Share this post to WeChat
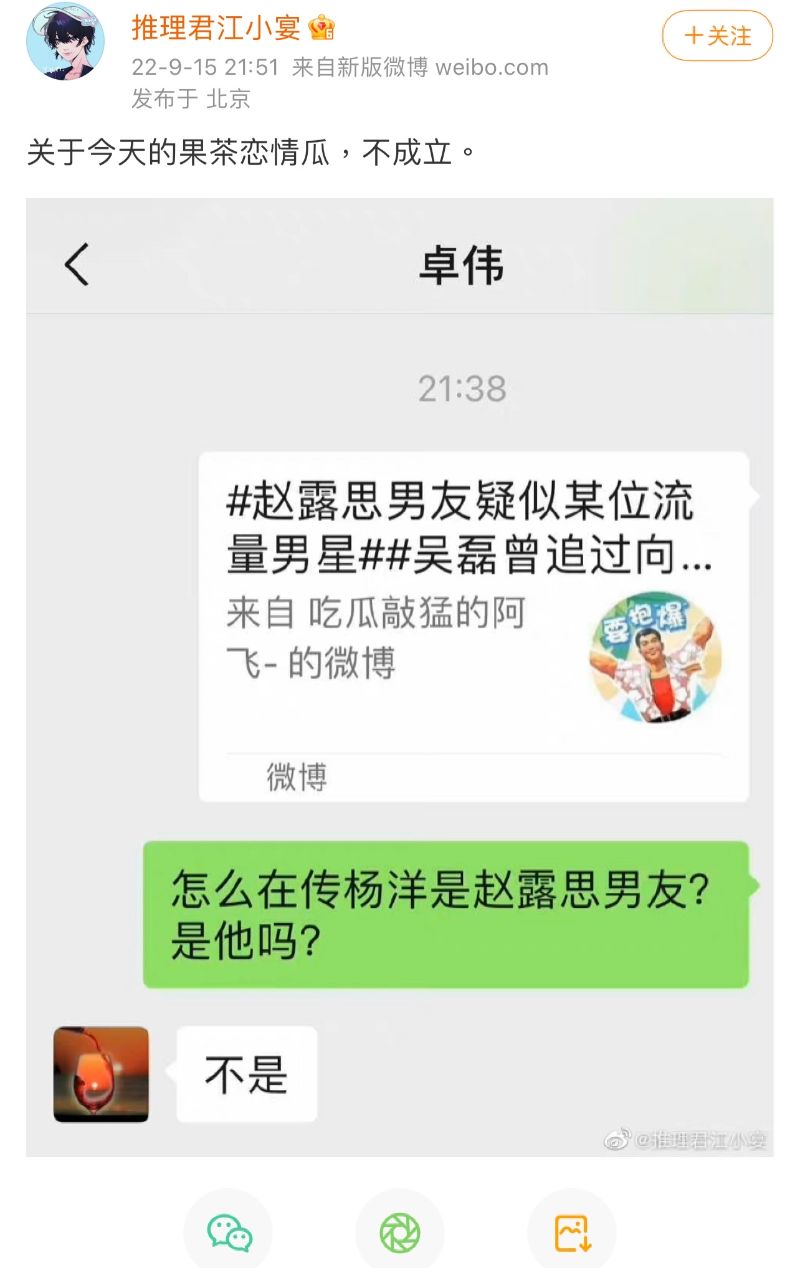 (x=229, y=1232)
